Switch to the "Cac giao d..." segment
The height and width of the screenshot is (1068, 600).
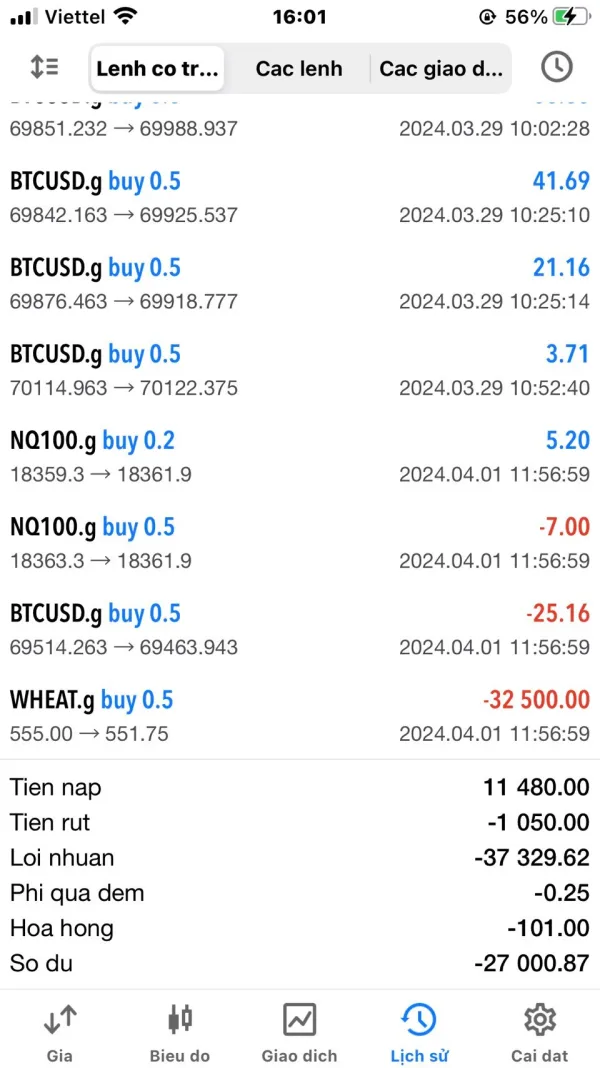(441, 68)
